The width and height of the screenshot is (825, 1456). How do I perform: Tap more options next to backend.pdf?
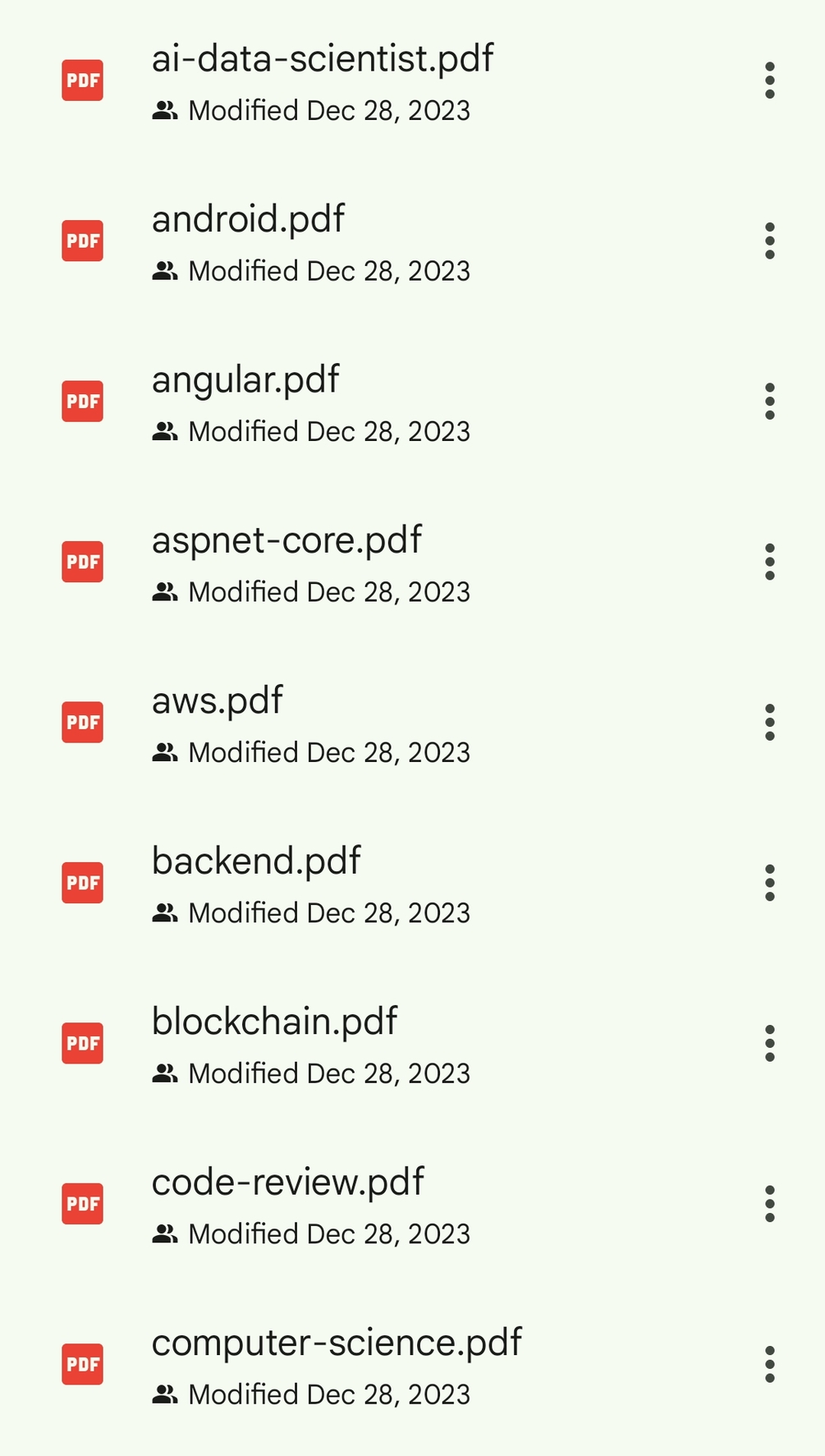click(x=769, y=883)
